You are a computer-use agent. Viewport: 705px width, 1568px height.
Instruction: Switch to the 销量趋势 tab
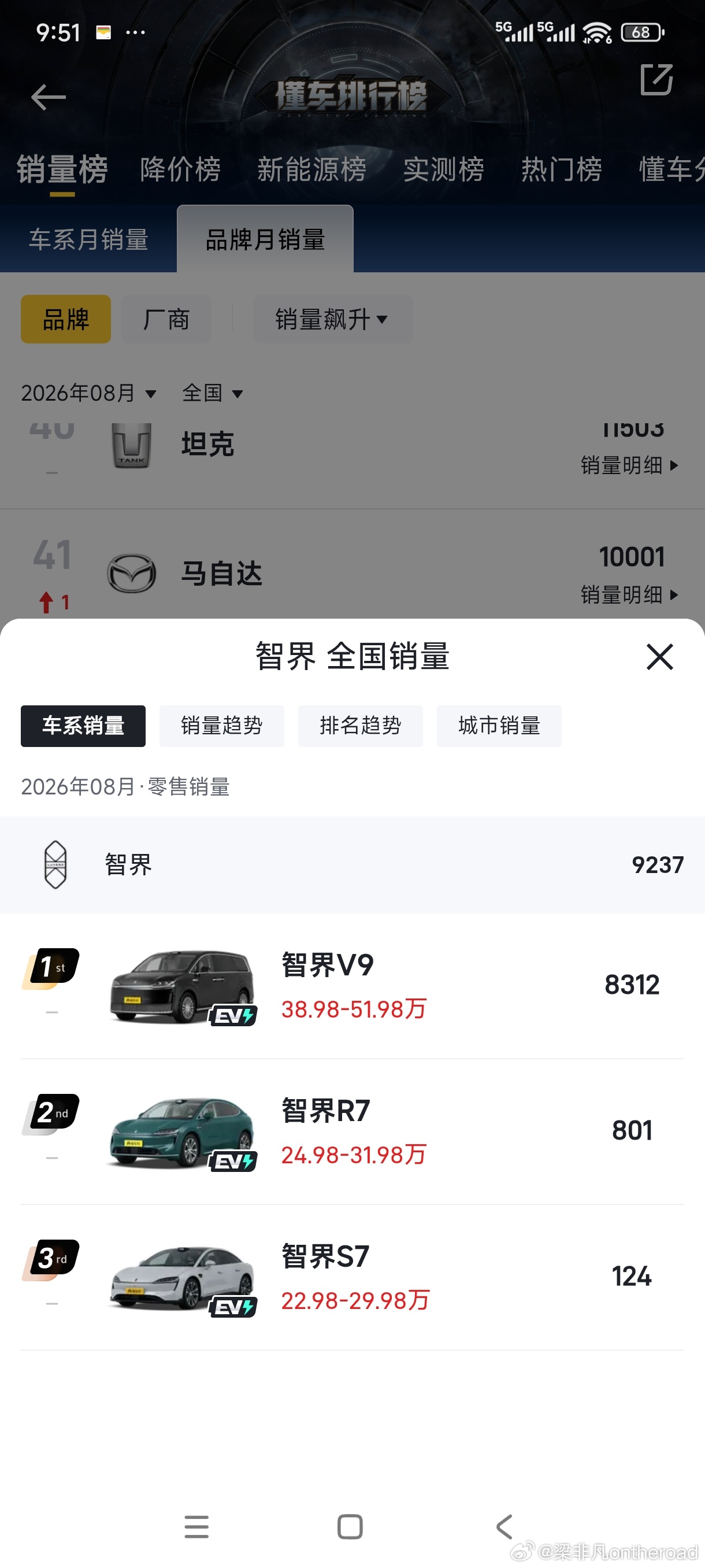[x=221, y=726]
